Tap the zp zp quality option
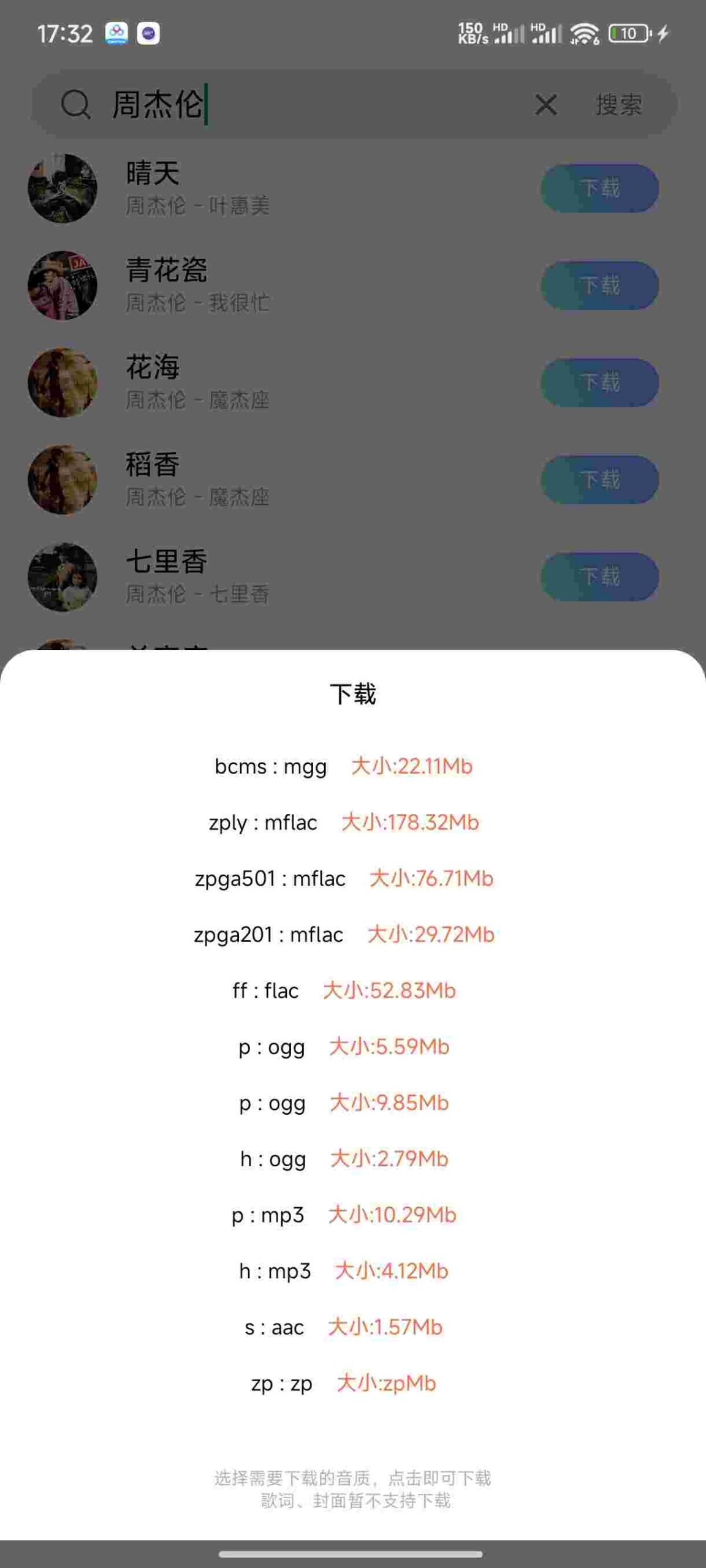The width and height of the screenshot is (706, 1568). 343,1383
